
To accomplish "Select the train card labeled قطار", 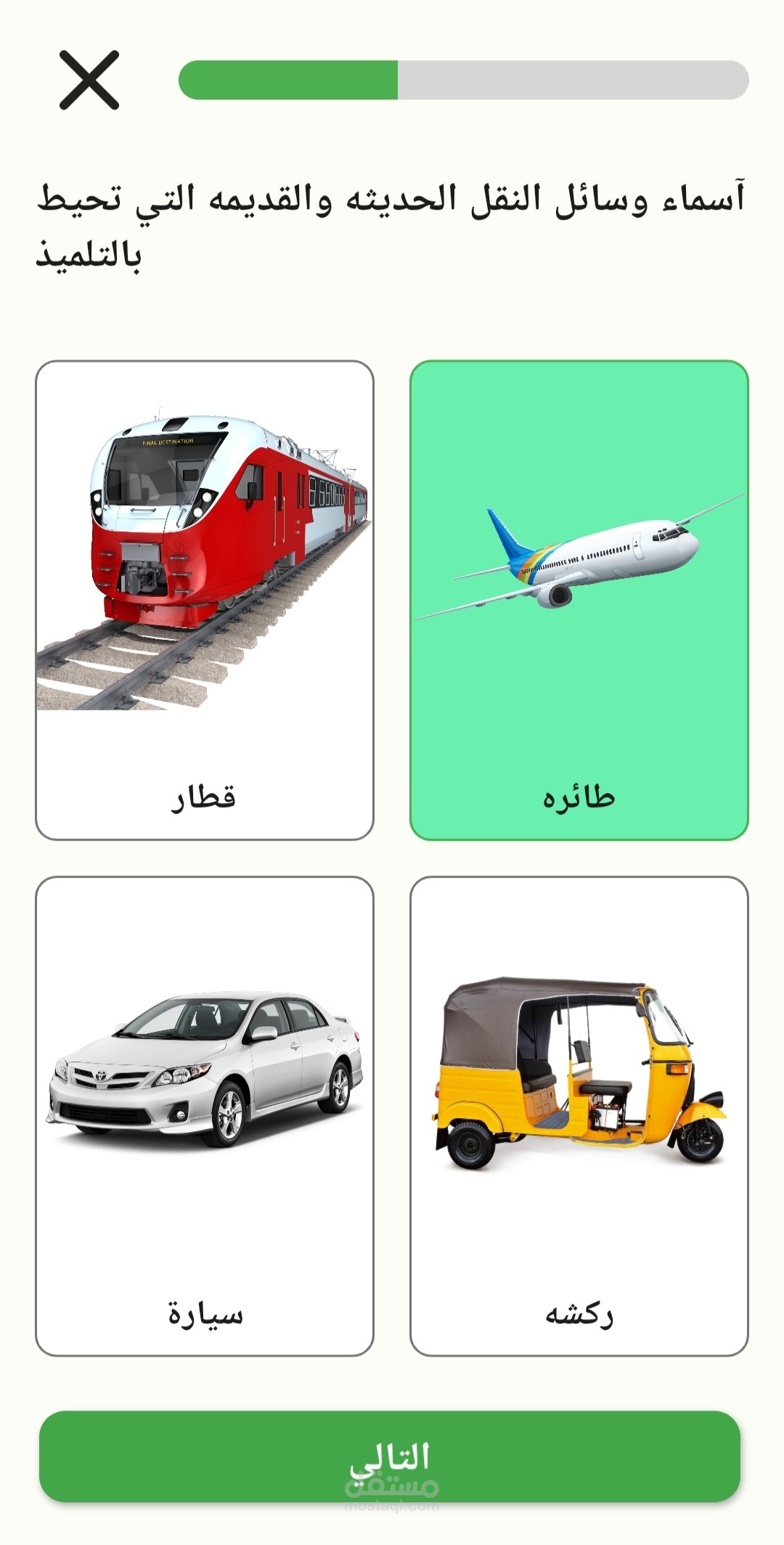I will coord(205,600).
